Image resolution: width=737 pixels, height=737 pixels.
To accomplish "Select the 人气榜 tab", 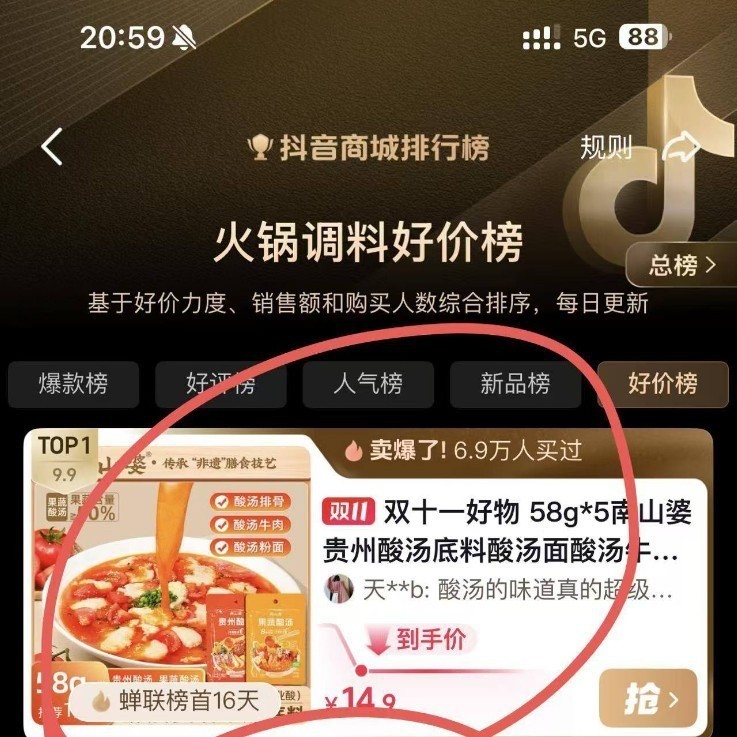I will coord(368,383).
